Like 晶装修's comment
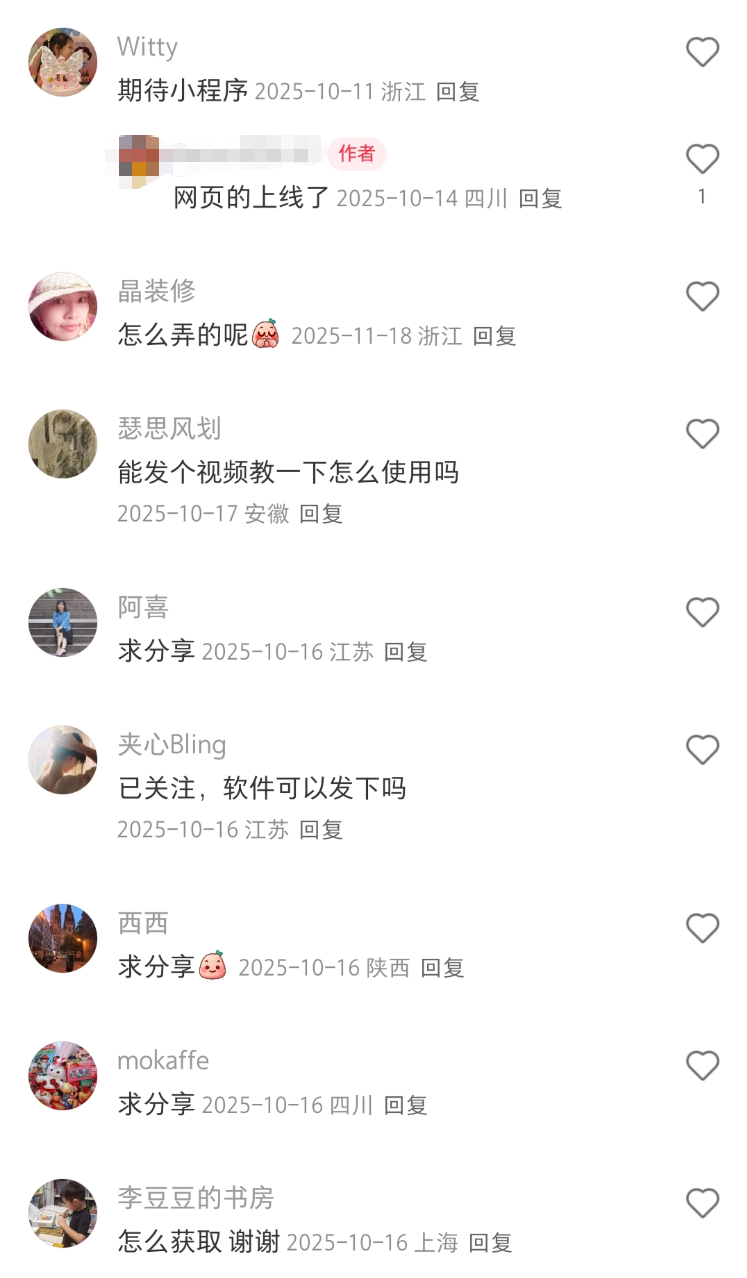Image resolution: width=747 pixels, height=1278 pixels. pos(702,296)
